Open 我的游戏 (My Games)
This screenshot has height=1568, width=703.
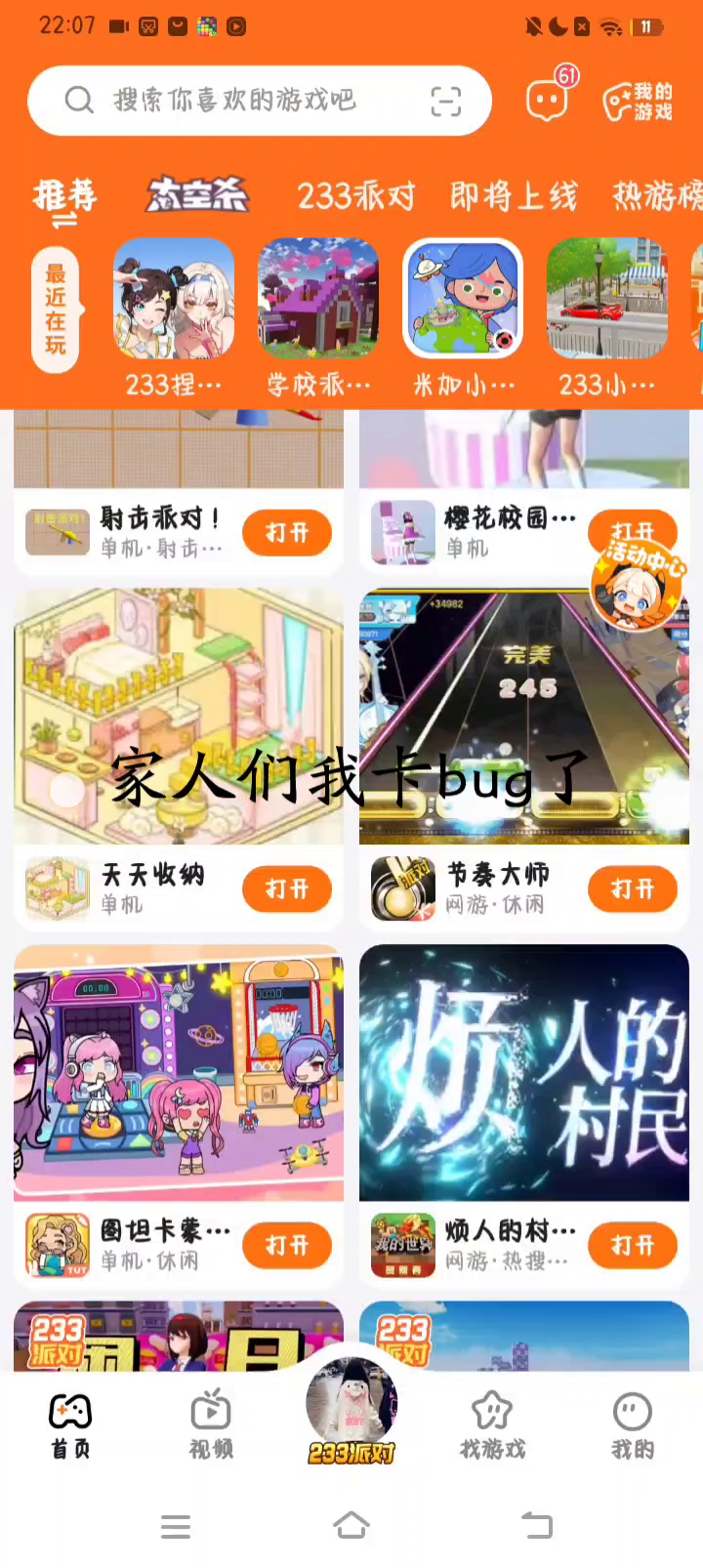coord(639,102)
